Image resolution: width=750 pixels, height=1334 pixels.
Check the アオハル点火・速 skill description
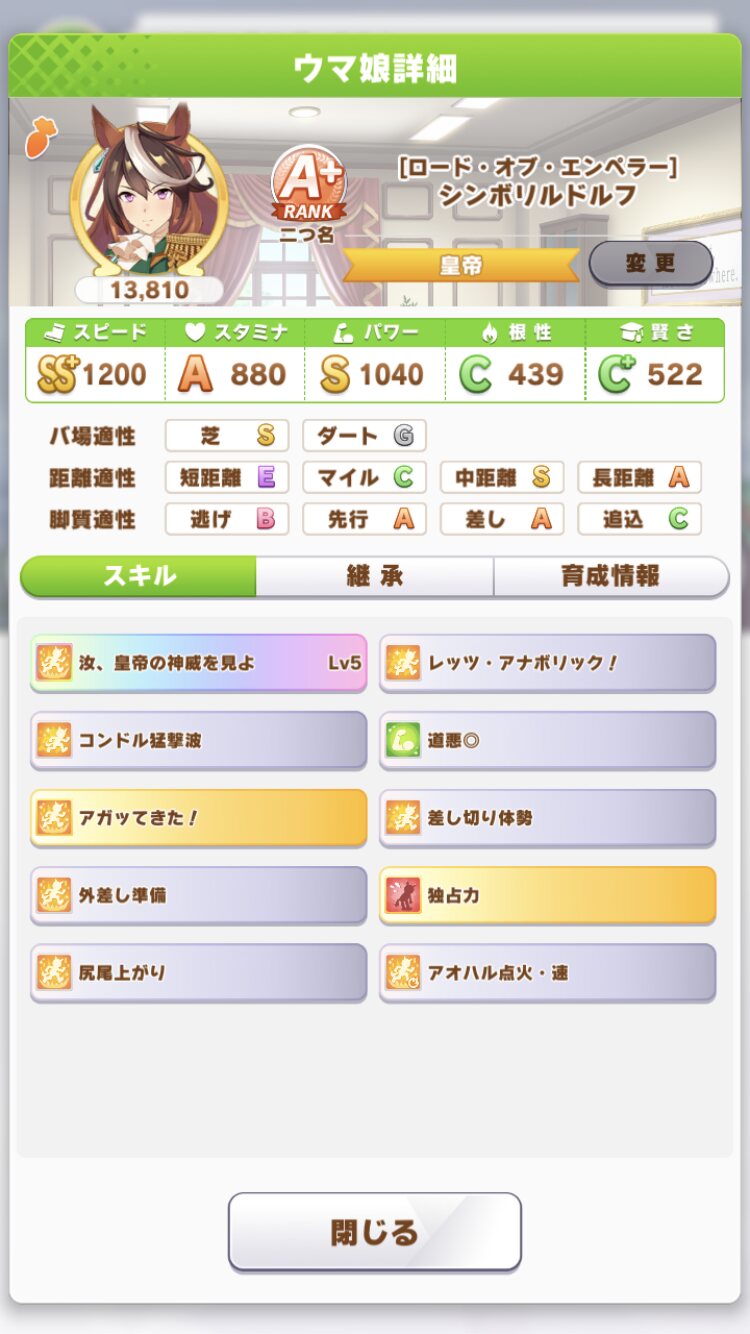pos(547,972)
